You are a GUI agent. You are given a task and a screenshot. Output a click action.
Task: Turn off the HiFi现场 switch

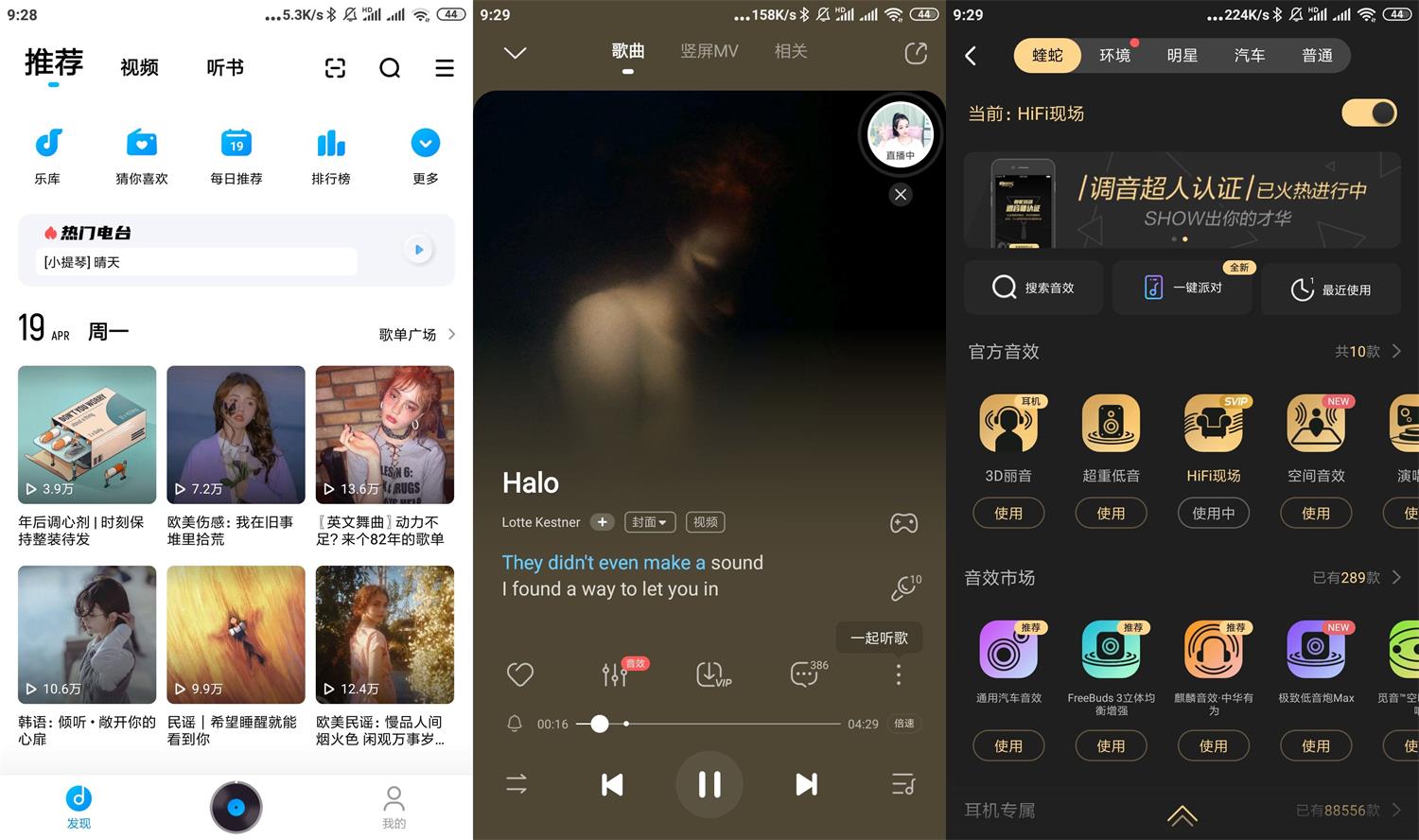(1369, 114)
